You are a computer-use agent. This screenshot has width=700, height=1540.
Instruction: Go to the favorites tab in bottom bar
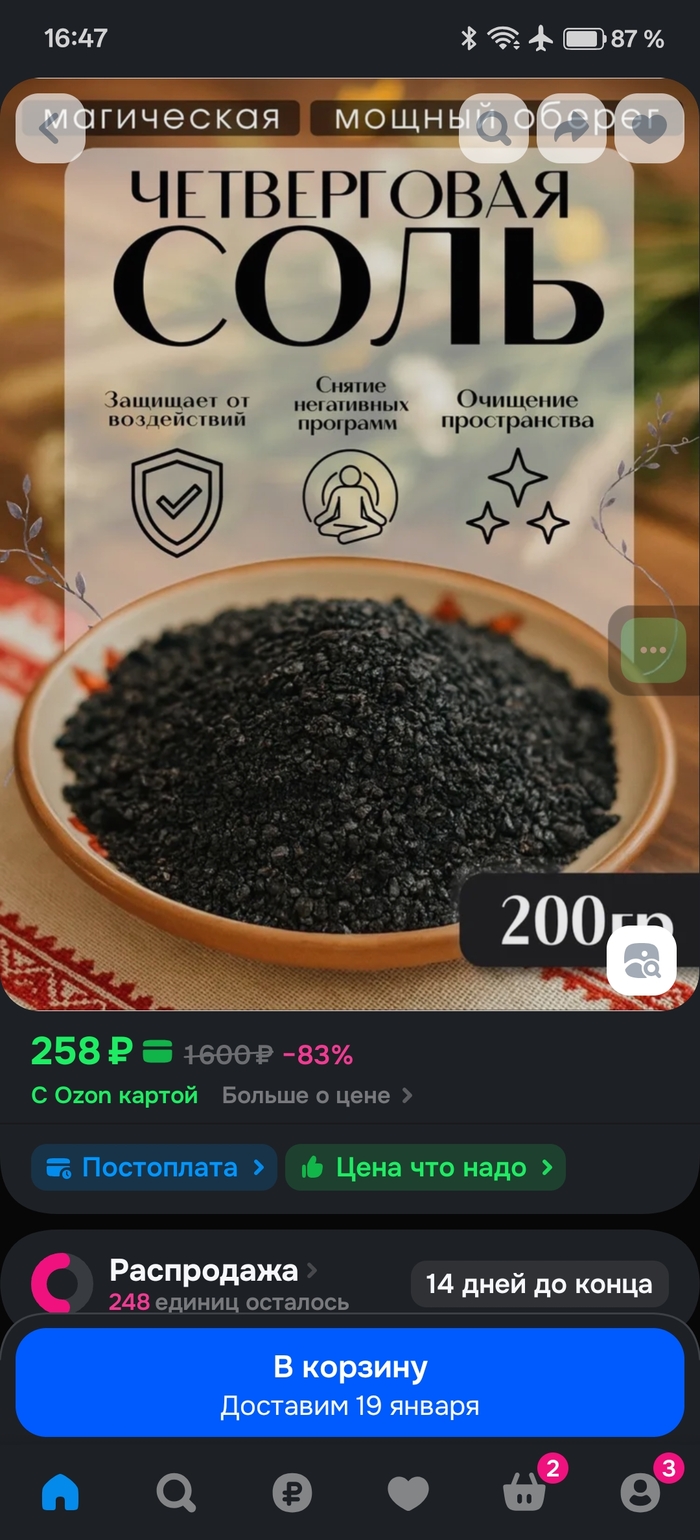point(408,1493)
